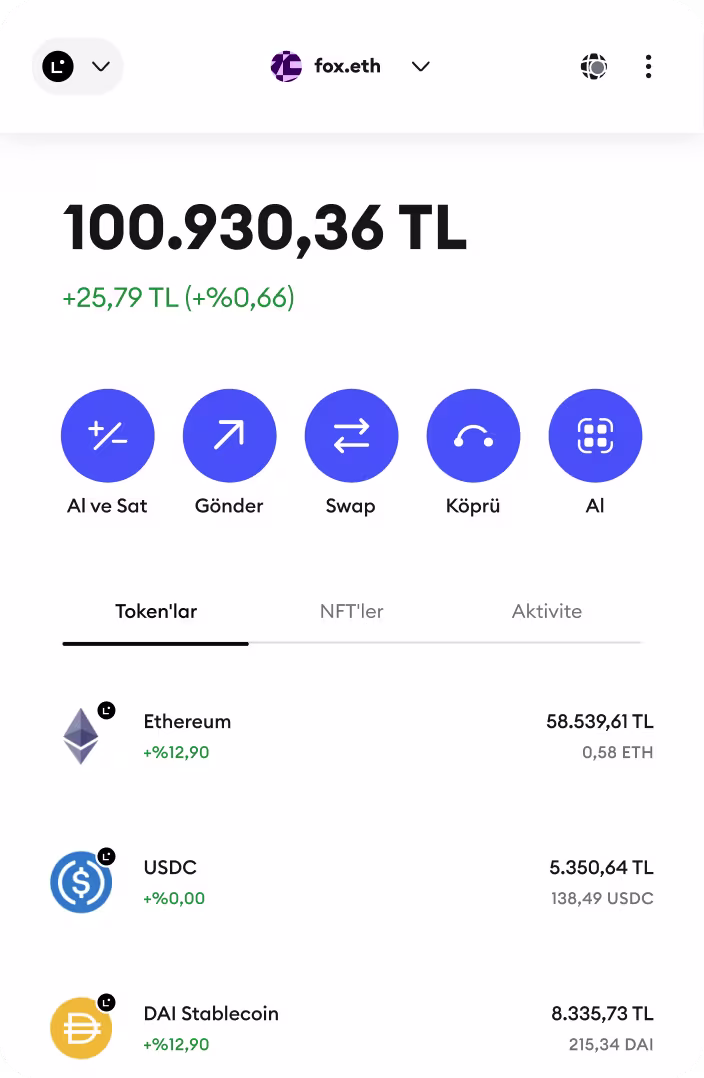The image size is (704, 1078).
Task: Open the USDC token details
Action: click(x=352, y=881)
